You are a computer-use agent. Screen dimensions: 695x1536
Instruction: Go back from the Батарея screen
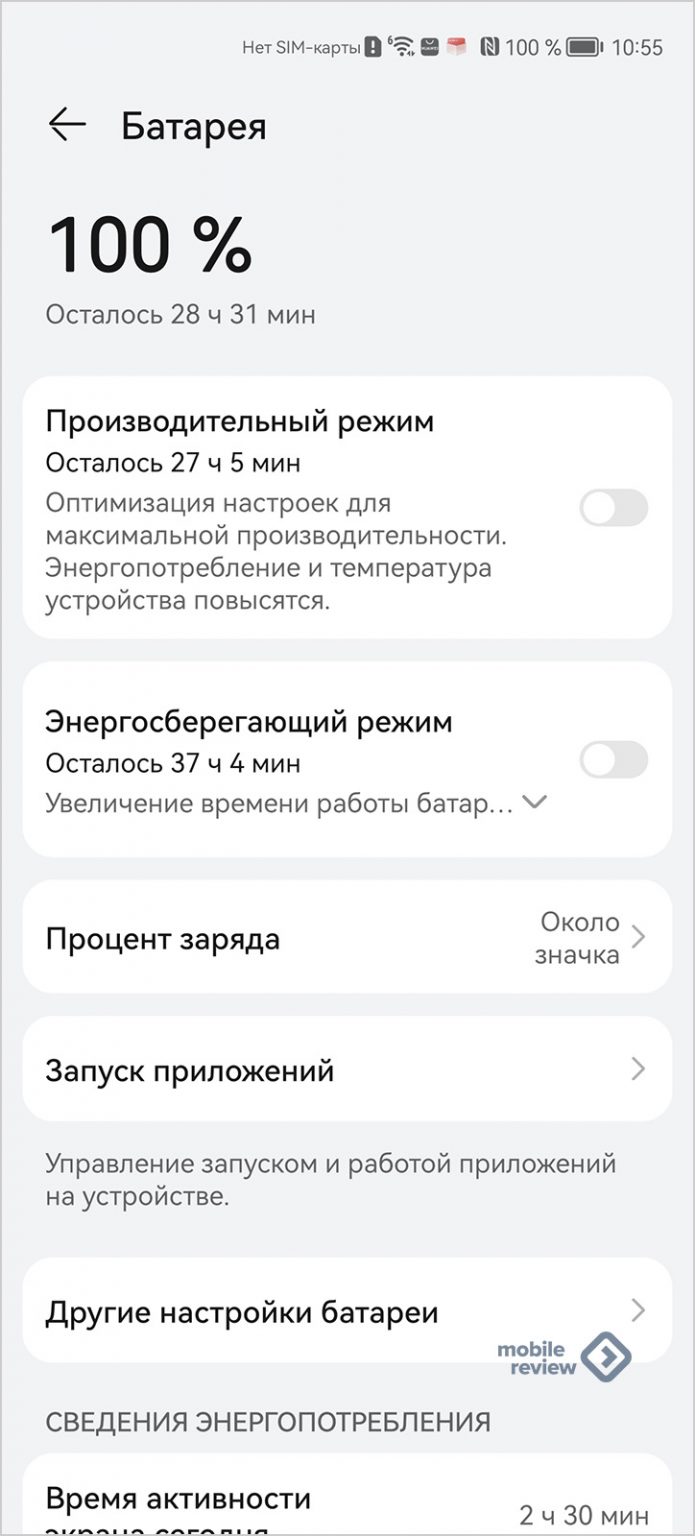click(x=67, y=125)
